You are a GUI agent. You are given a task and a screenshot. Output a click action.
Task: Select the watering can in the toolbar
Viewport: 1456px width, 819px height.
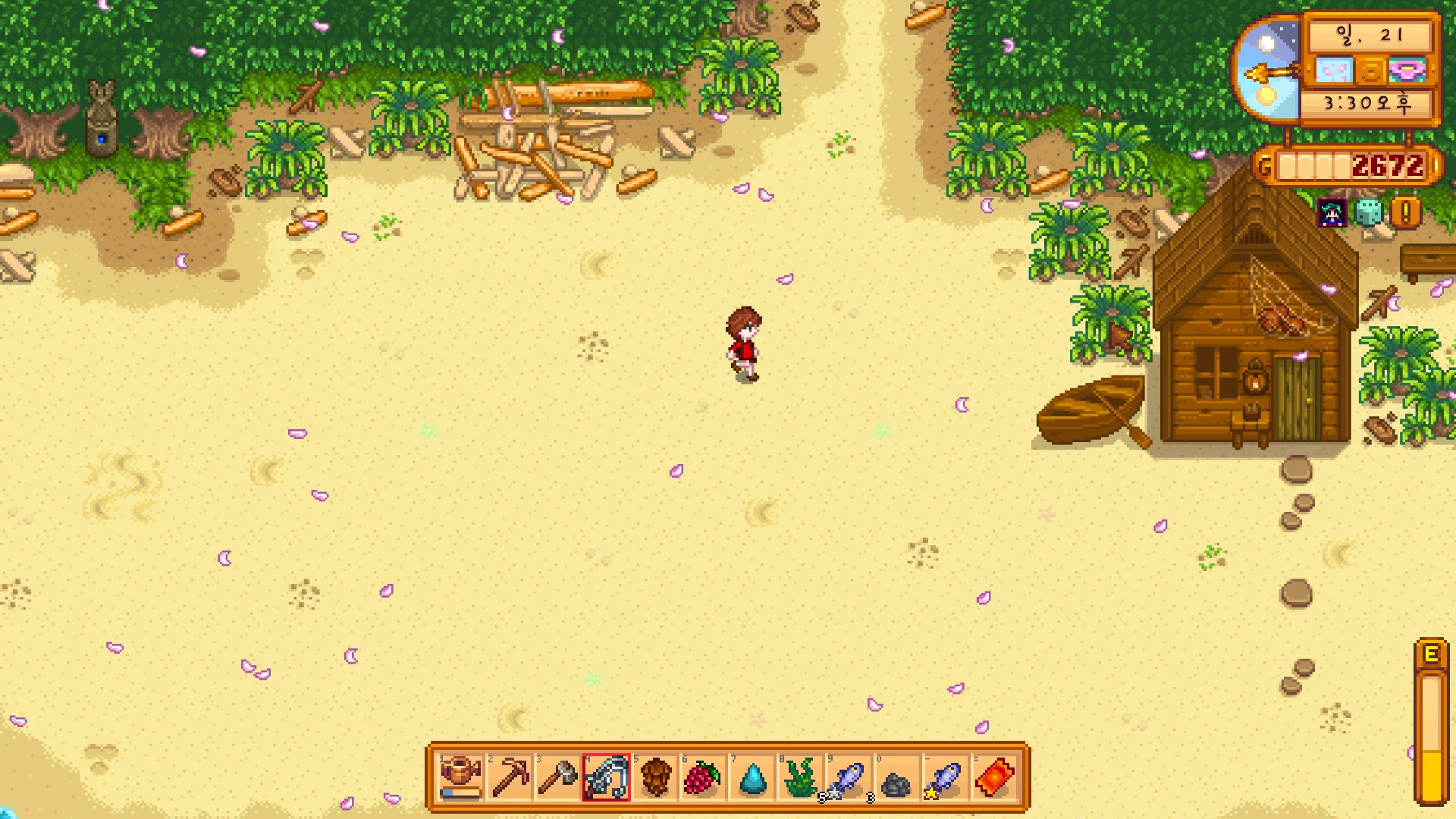[x=461, y=777]
